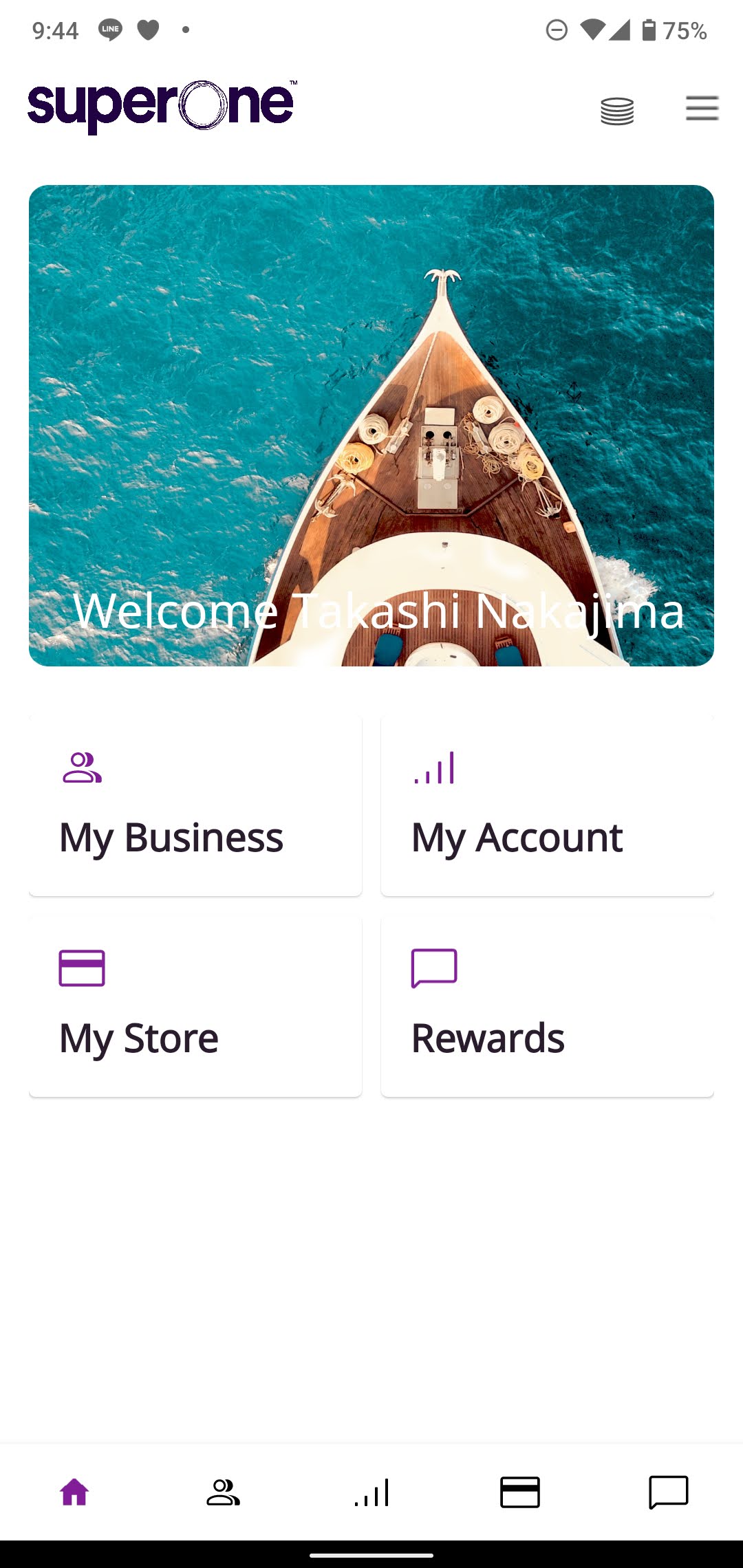Select the home tab in bottom navigation
This screenshot has height=1568, width=743.
point(74,1492)
